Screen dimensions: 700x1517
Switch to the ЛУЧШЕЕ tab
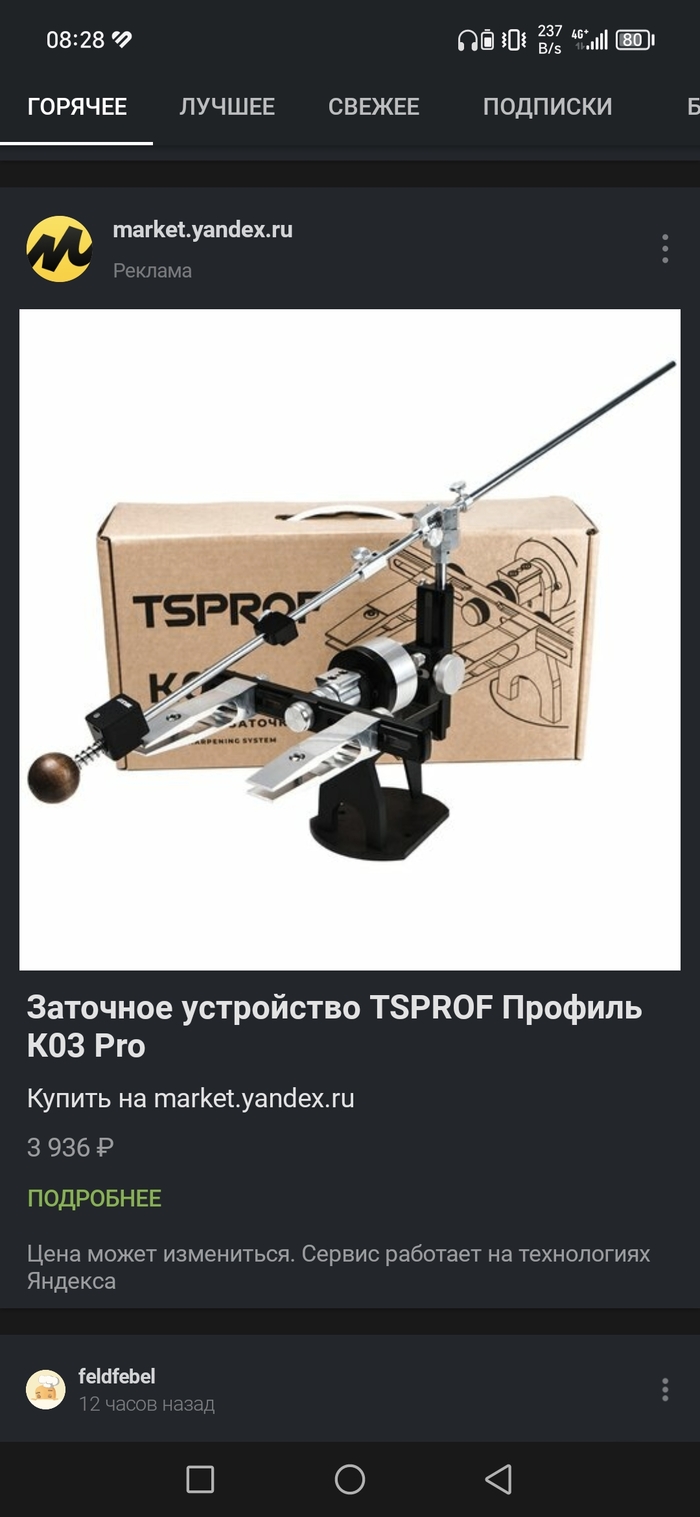coord(227,107)
